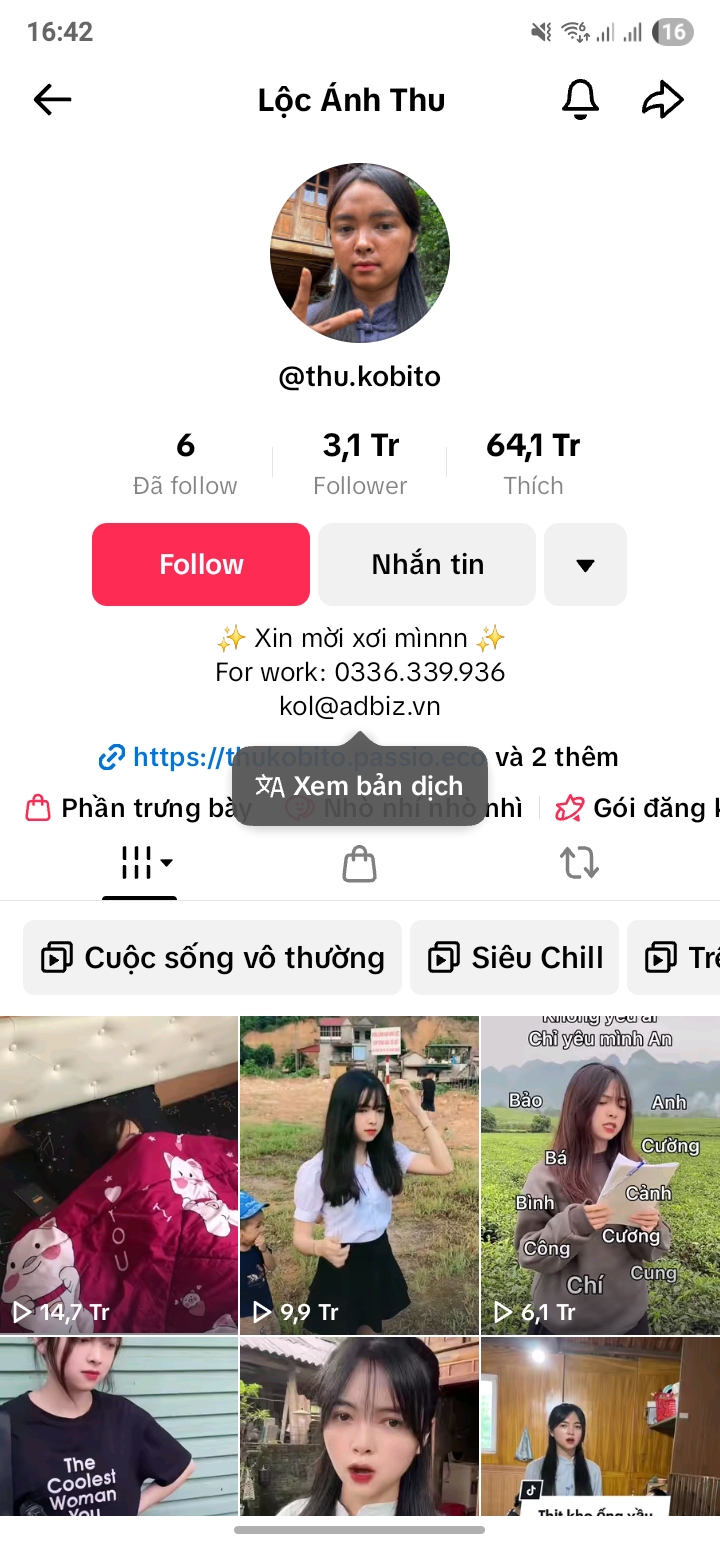
Task: View the 3,1 Tr Follower list
Action: point(360,463)
